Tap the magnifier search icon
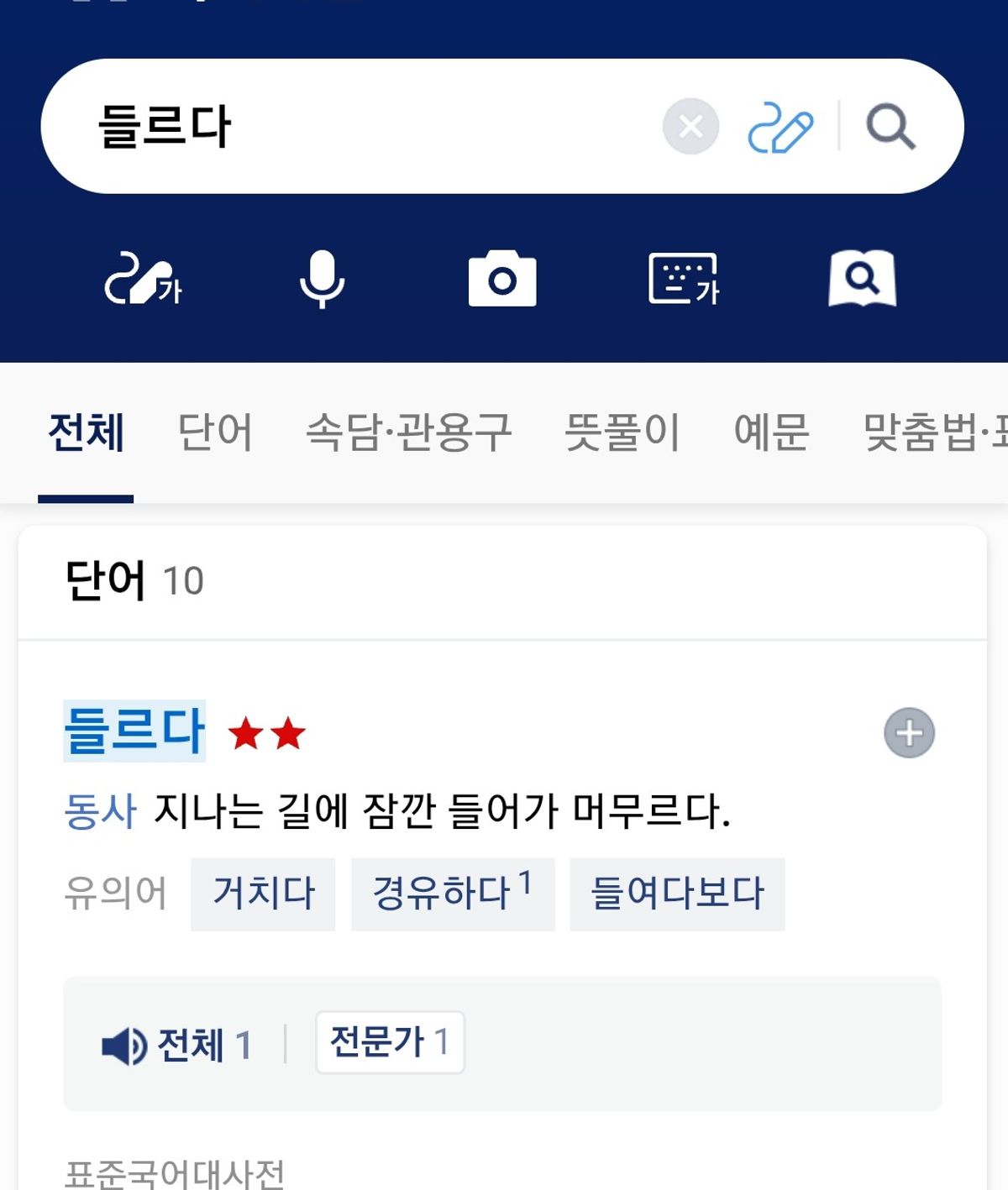Image resolution: width=1008 pixels, height=1190 pixels. [x=890, y=128]
